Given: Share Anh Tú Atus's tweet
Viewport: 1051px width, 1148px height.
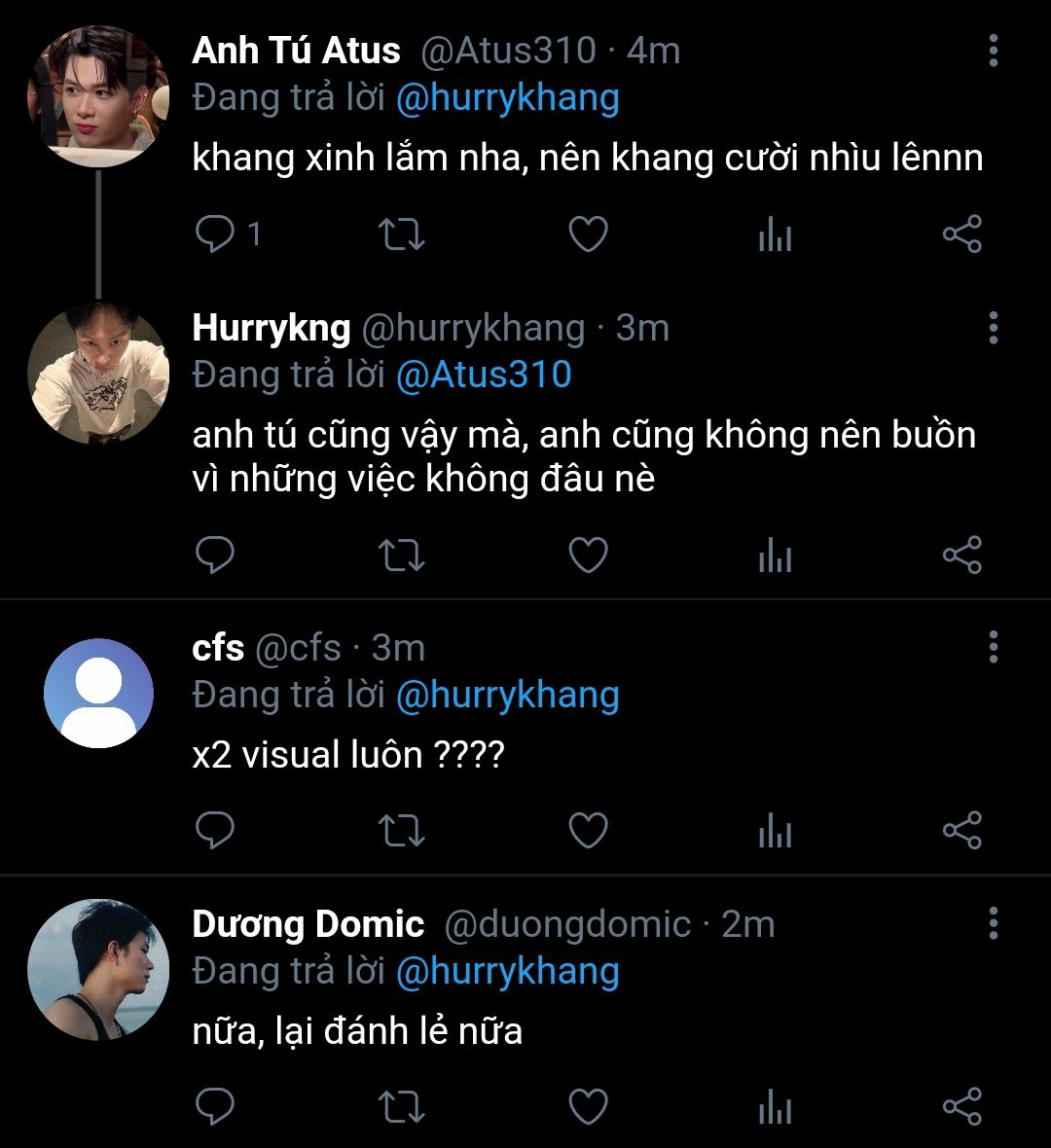Looking at the screenshot, I should [x=961, y=234].
